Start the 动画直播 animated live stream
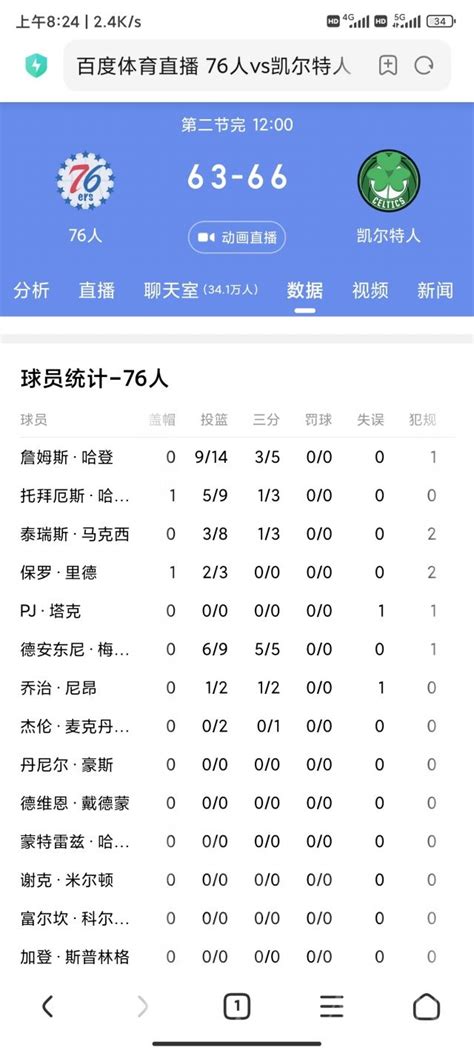Viewport: 474px width, 1053px height. (236, 238)
